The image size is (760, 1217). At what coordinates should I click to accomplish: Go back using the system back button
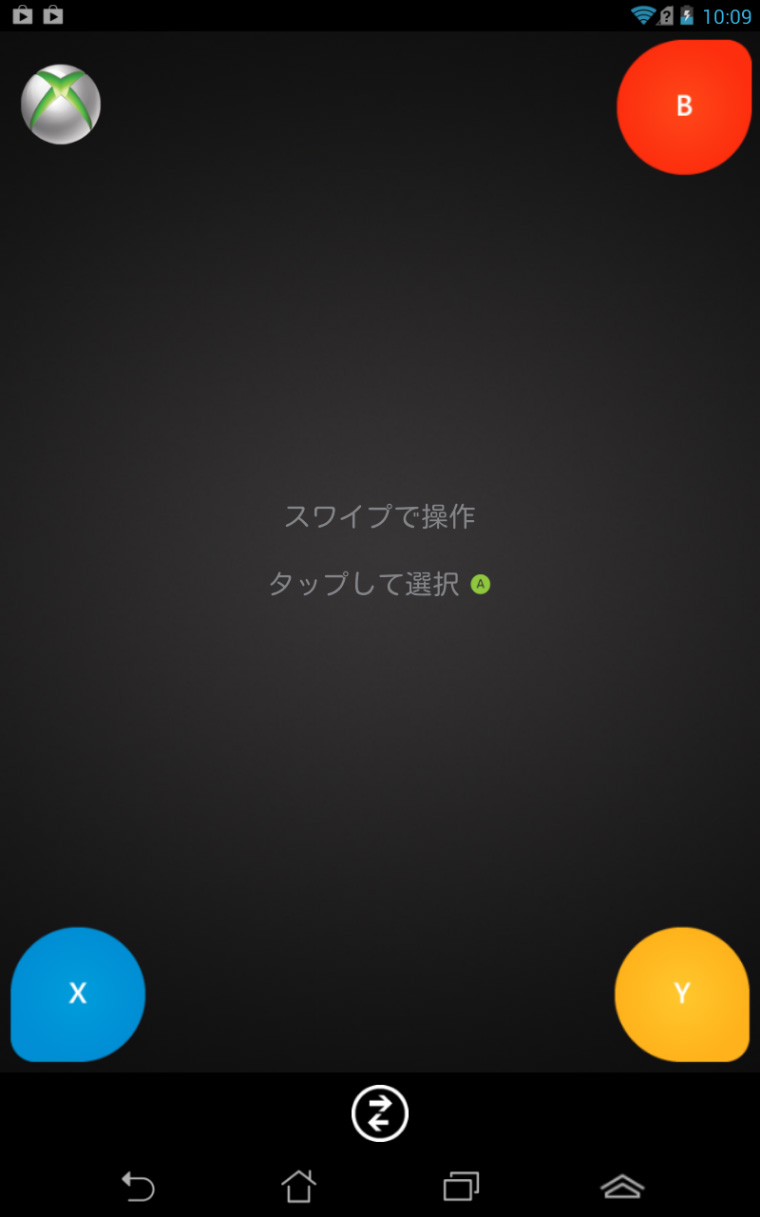coord(138,1186)
